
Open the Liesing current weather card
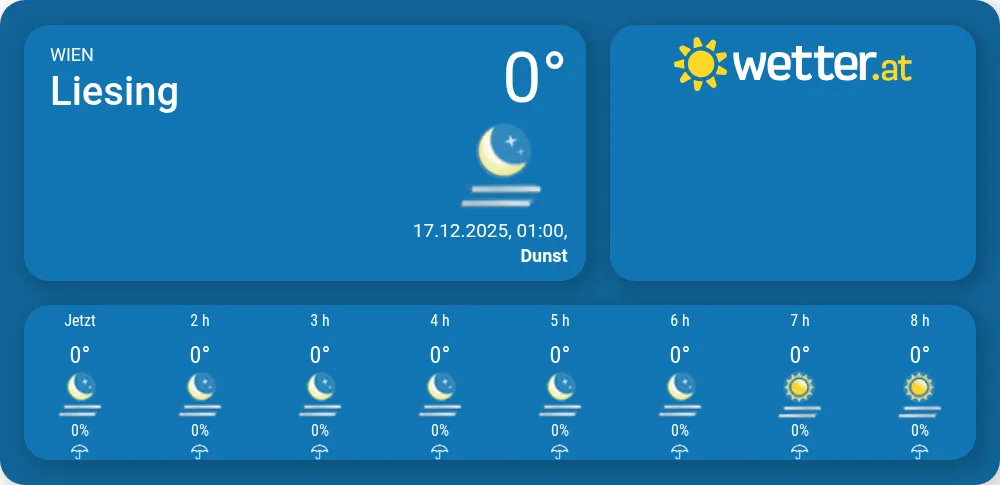click(x=304, y=152)
